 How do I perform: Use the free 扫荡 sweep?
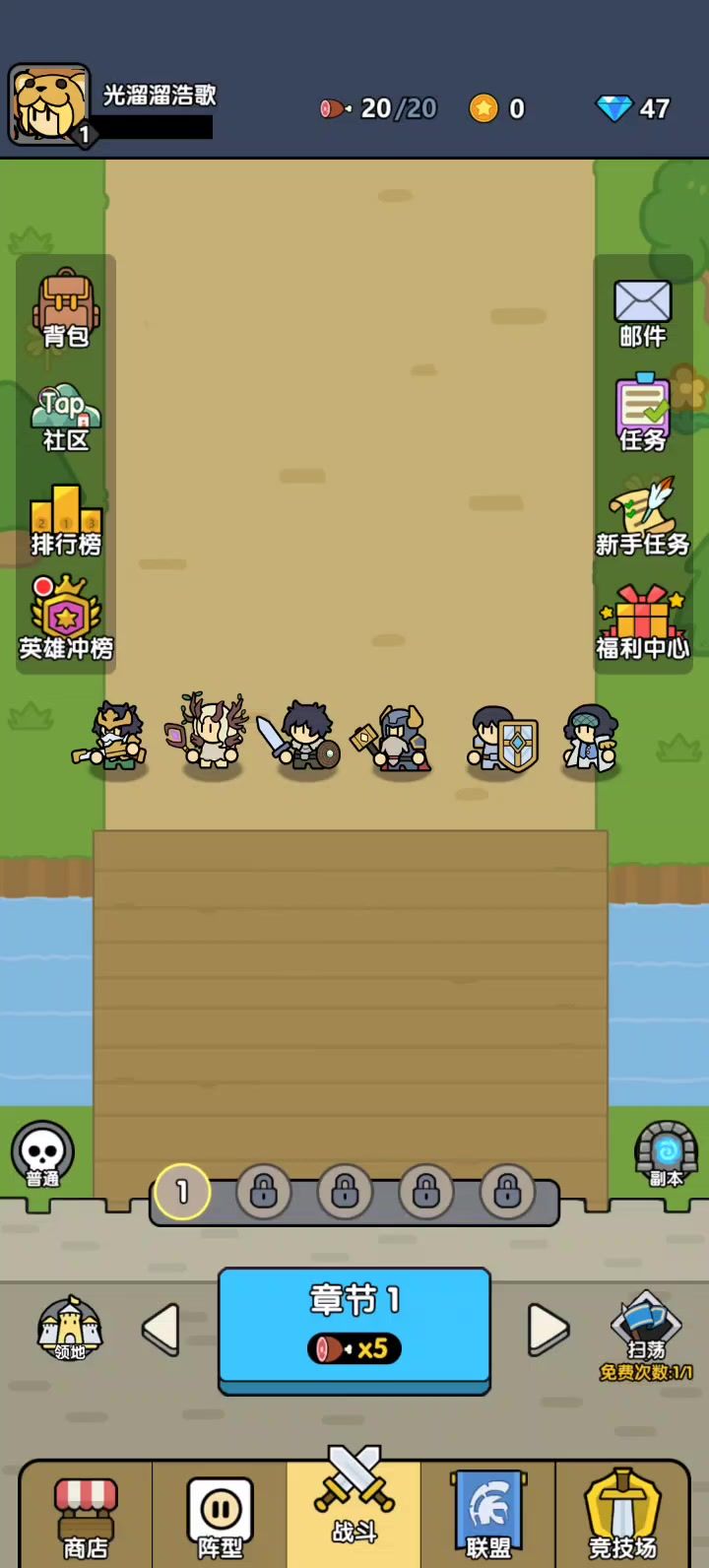646,1335
